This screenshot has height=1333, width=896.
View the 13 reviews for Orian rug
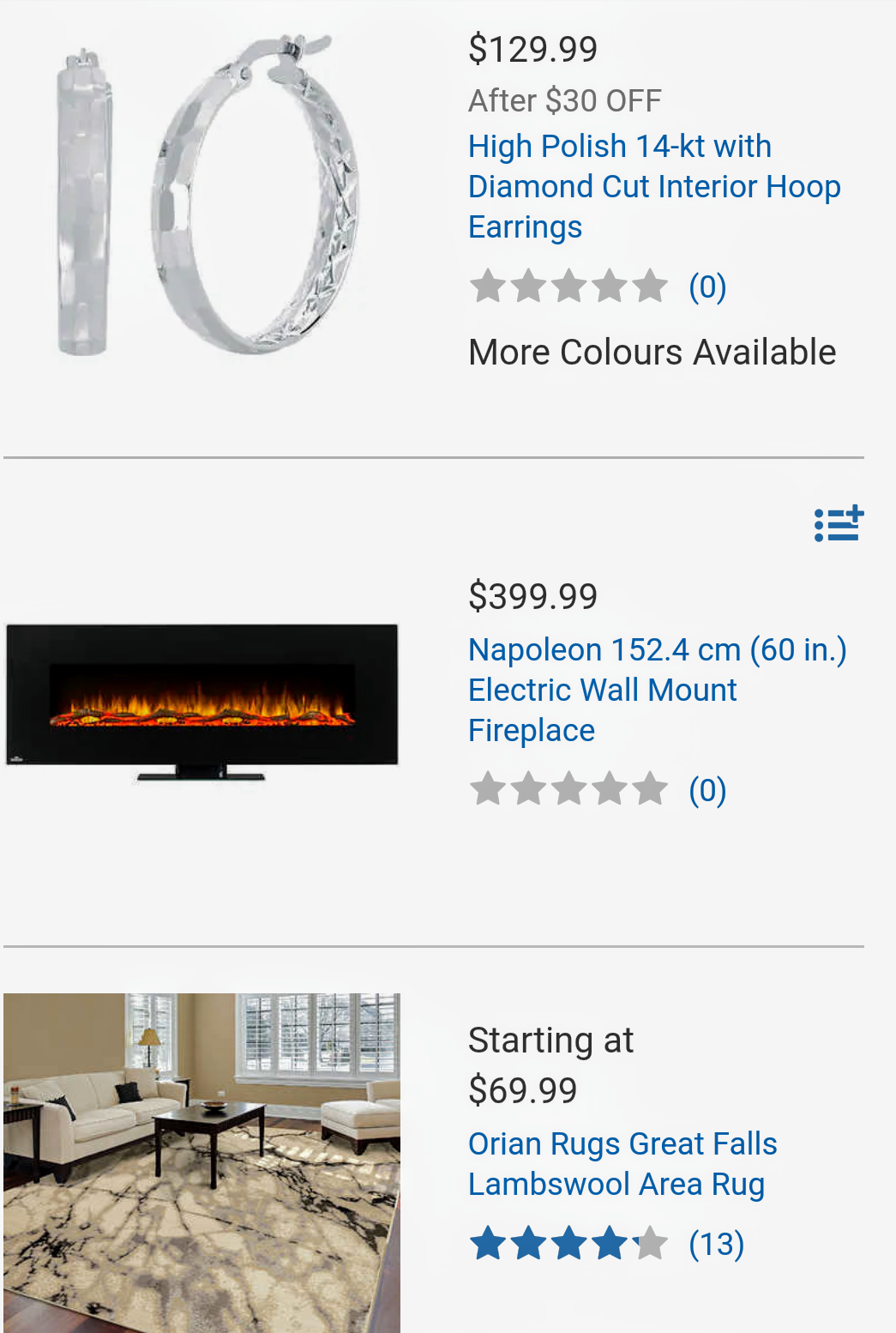[x=606, y=1244]
